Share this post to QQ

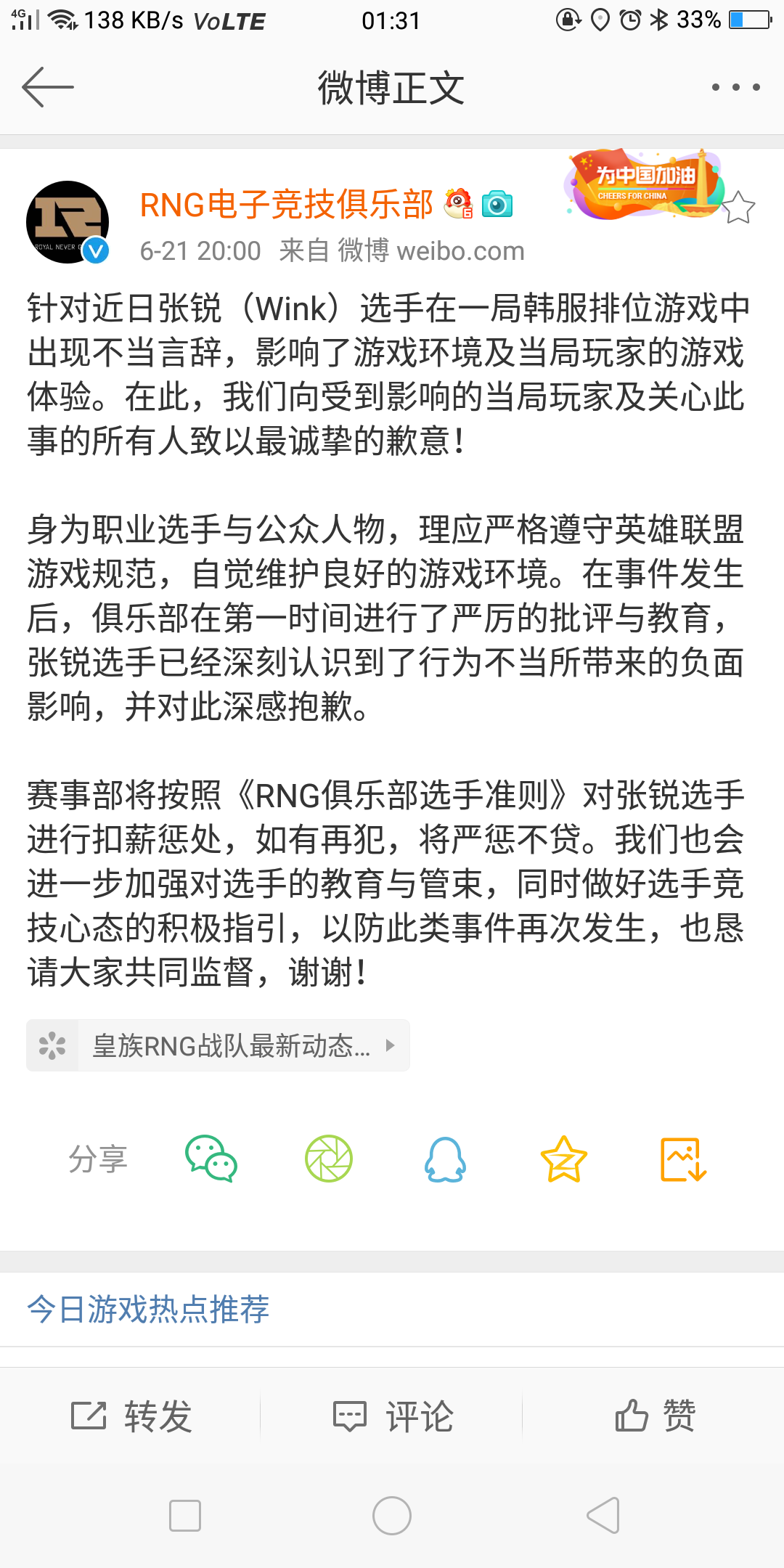[445, 1159]
